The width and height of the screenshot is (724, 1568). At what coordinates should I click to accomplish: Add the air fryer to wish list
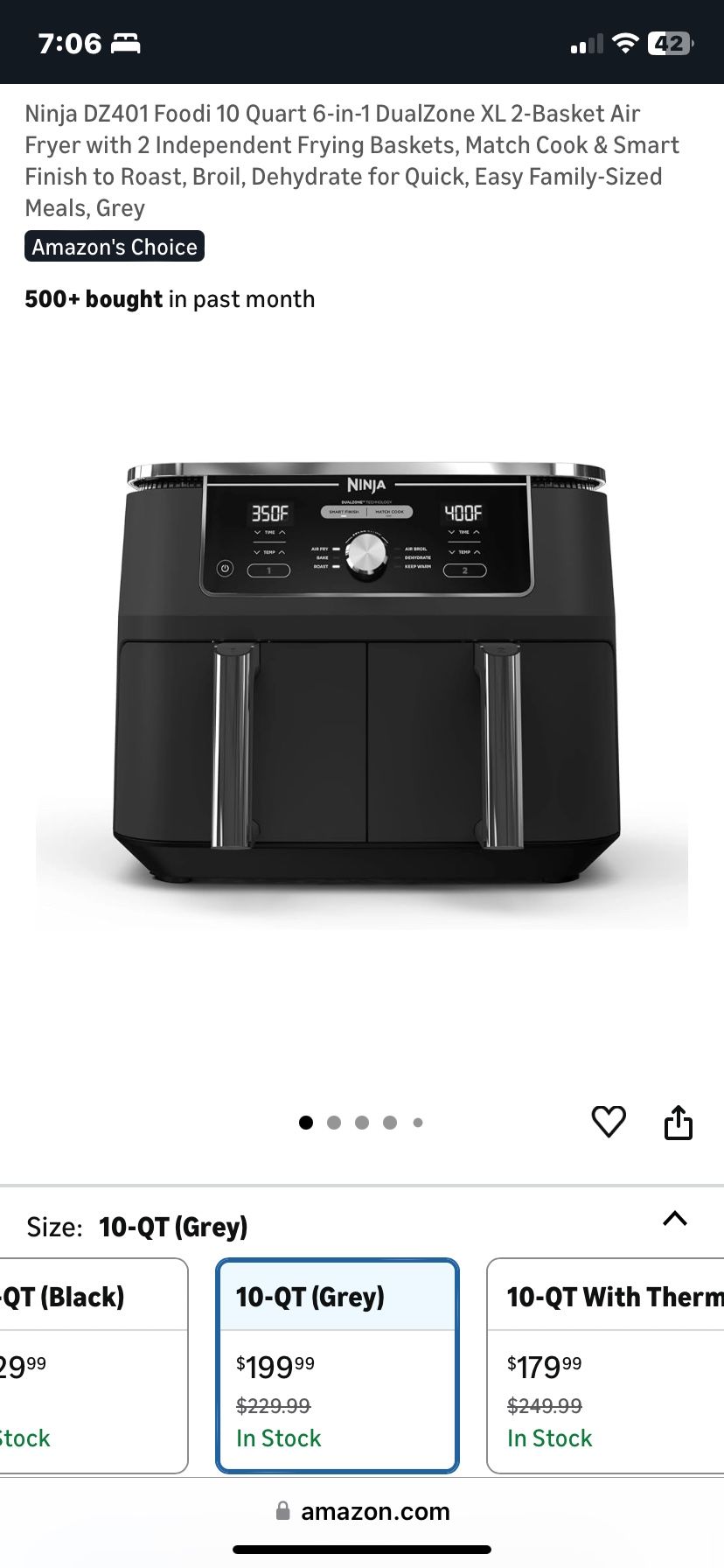pos(609,1122)
